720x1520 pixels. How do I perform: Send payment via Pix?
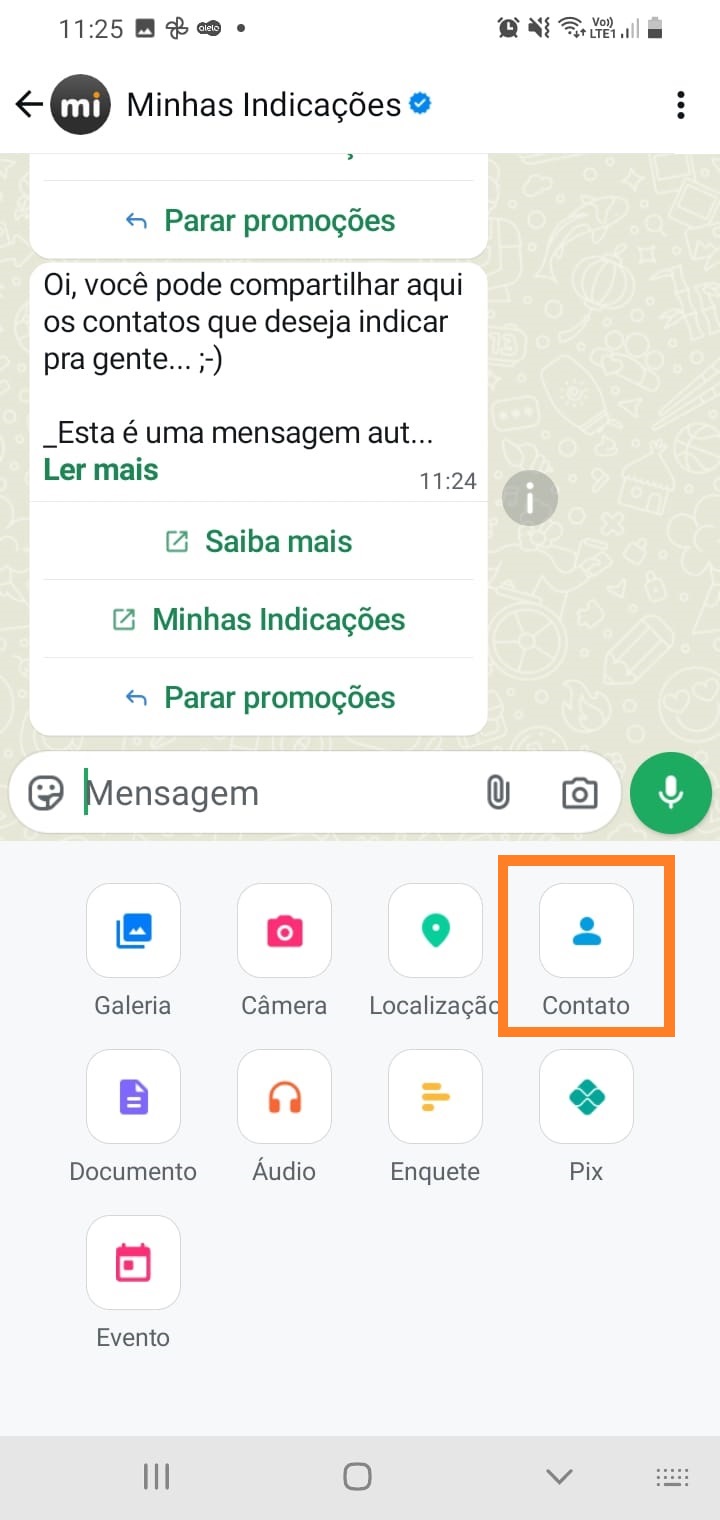coord(586,1115)
